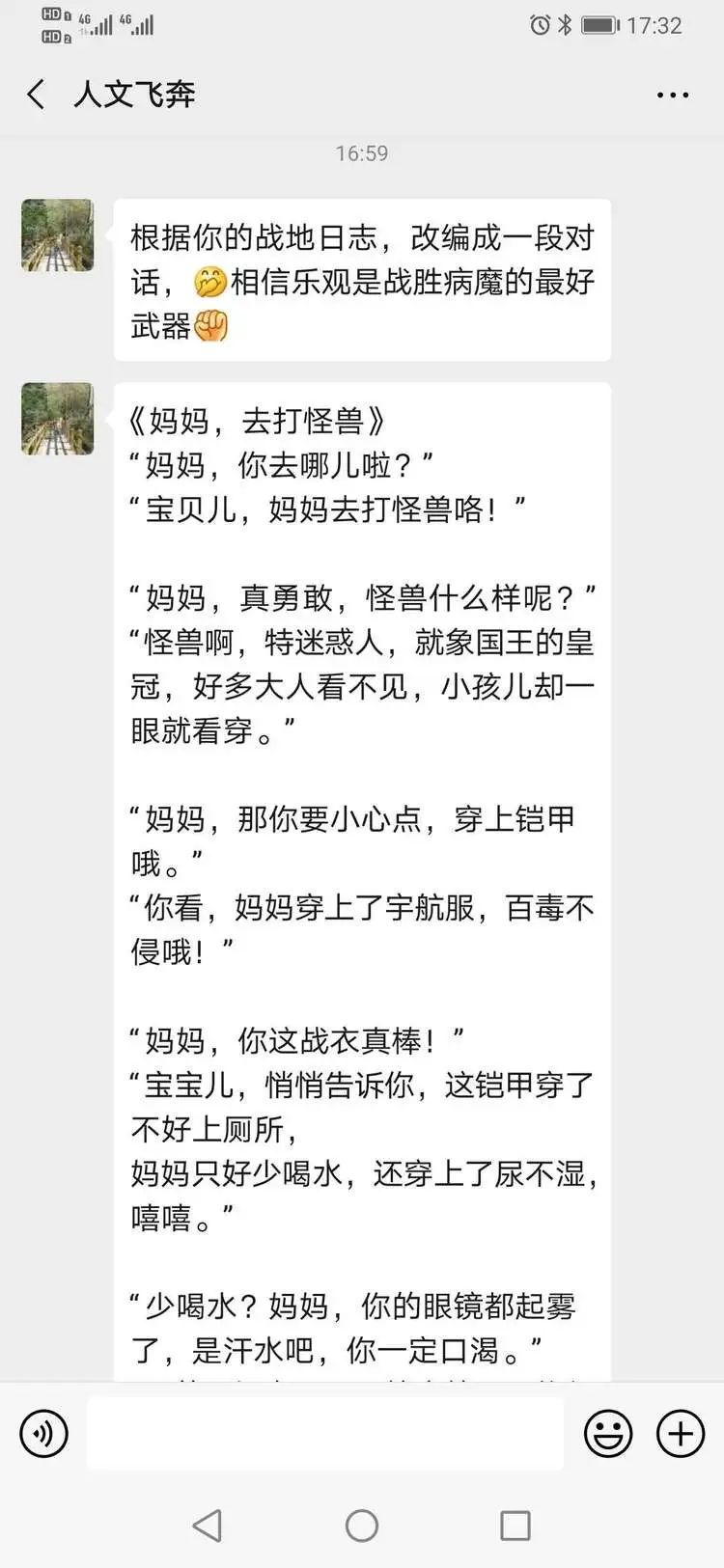Open the plus attachment menu
The image size is (724, 1568).
tap(681, 1434)
